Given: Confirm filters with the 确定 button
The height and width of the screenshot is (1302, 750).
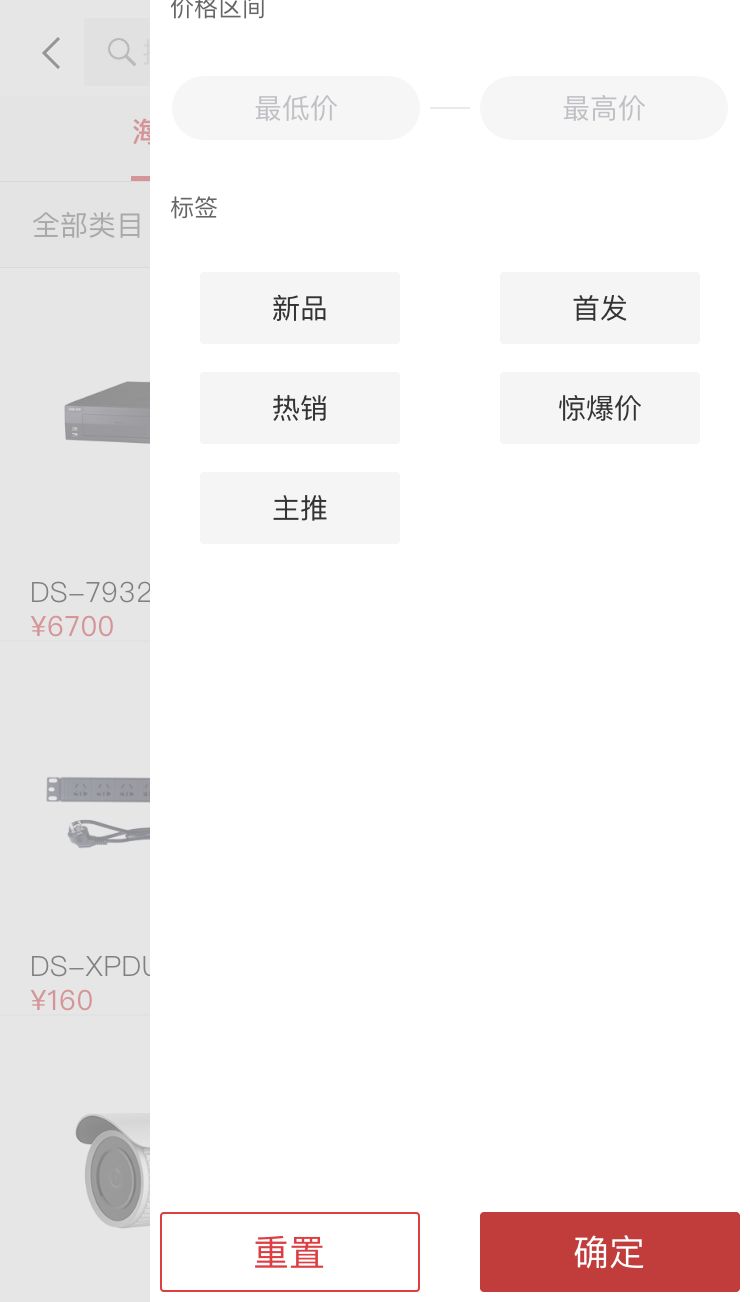Looking at the screenshot, I should (609, 1251).
